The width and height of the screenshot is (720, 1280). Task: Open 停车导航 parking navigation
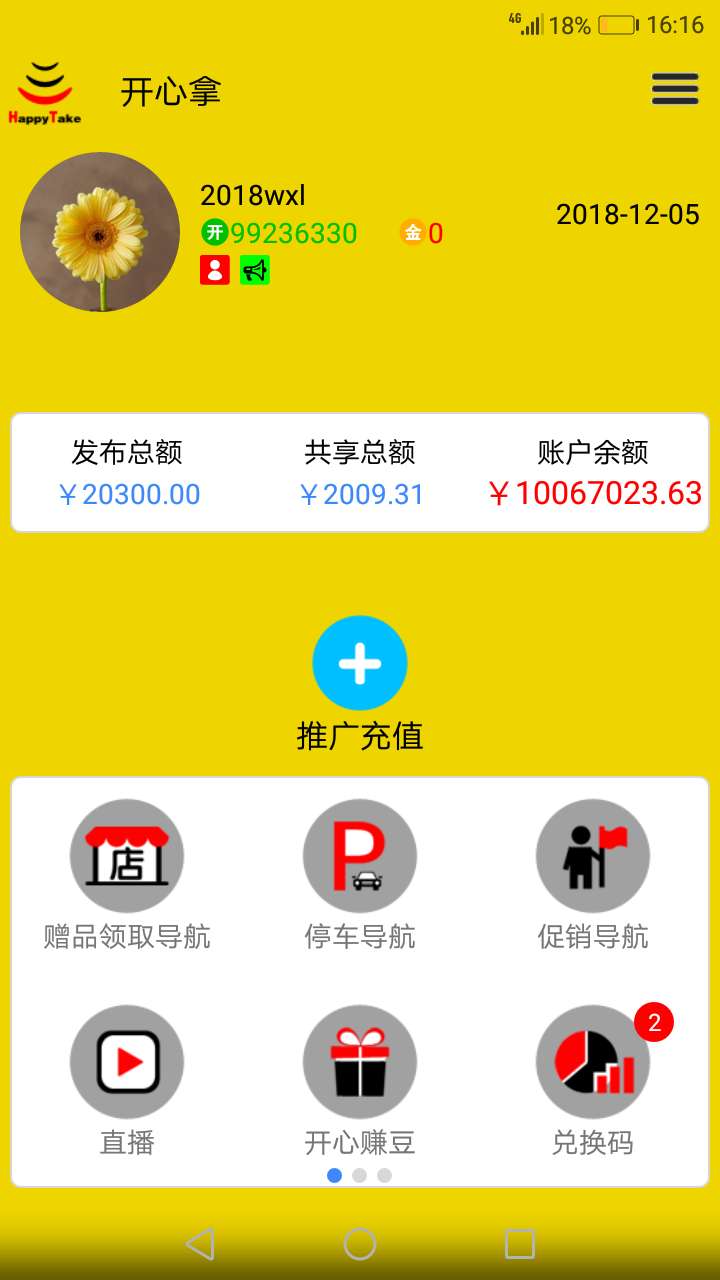tap(360, 857)
